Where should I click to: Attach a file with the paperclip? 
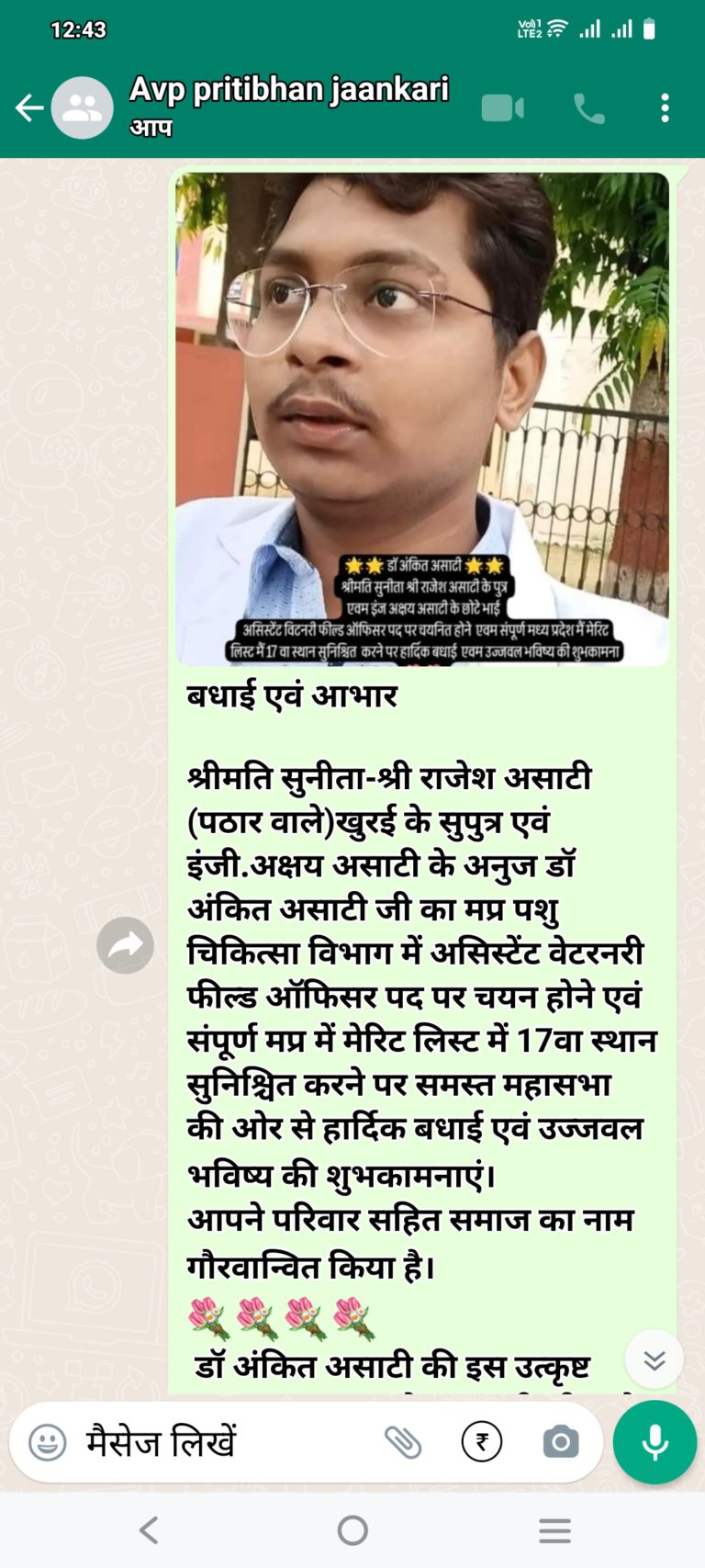point(402,1442)
